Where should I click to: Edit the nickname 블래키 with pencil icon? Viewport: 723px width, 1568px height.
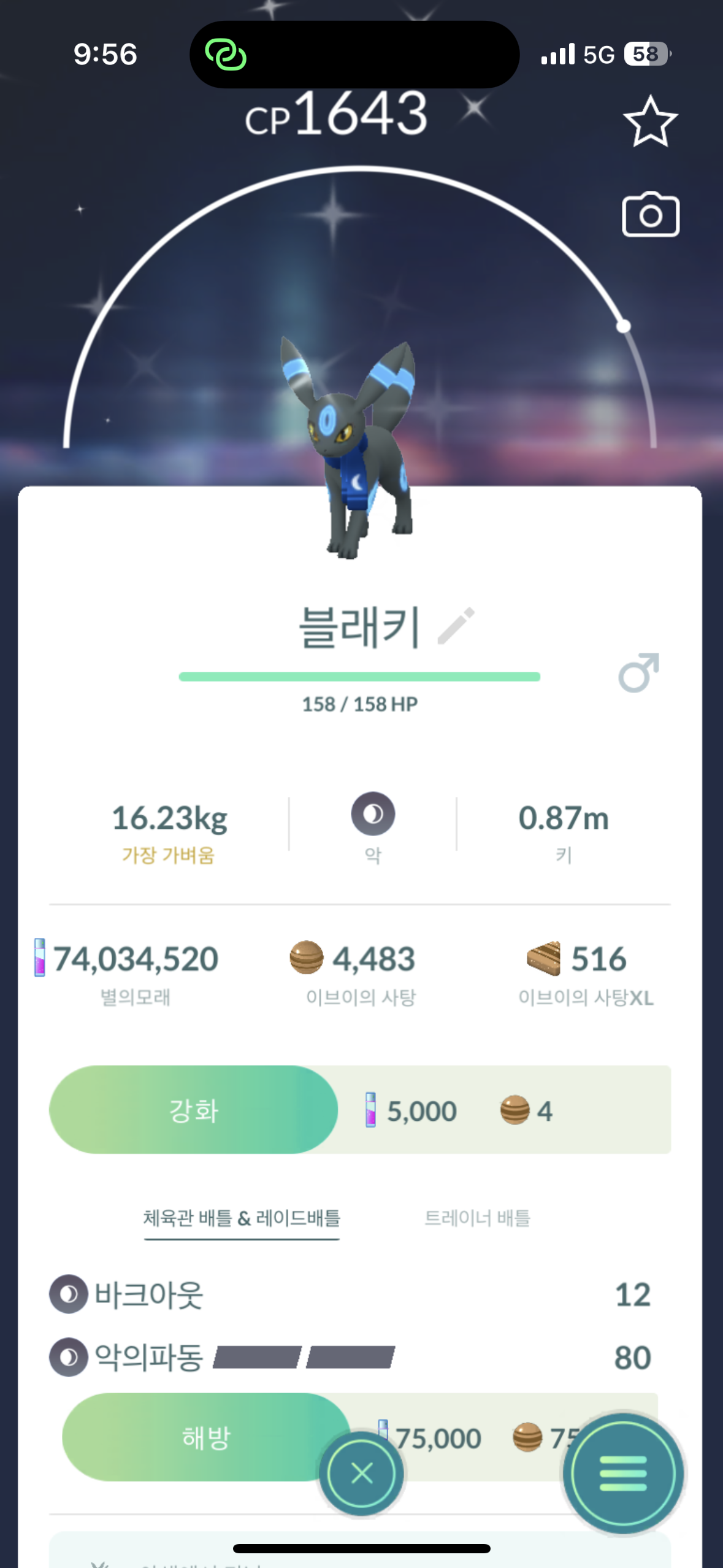456,626
